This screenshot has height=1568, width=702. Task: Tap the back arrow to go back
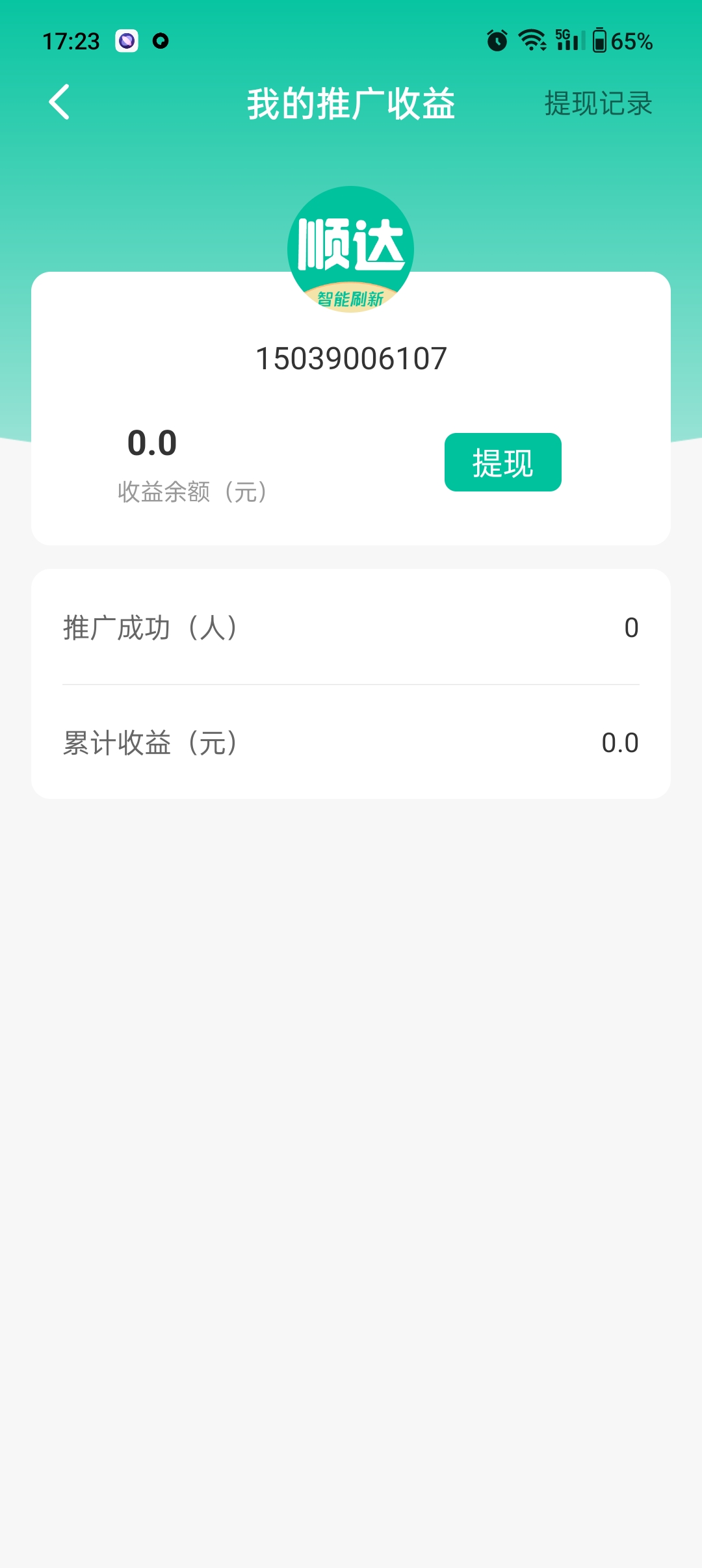[59, 103]
